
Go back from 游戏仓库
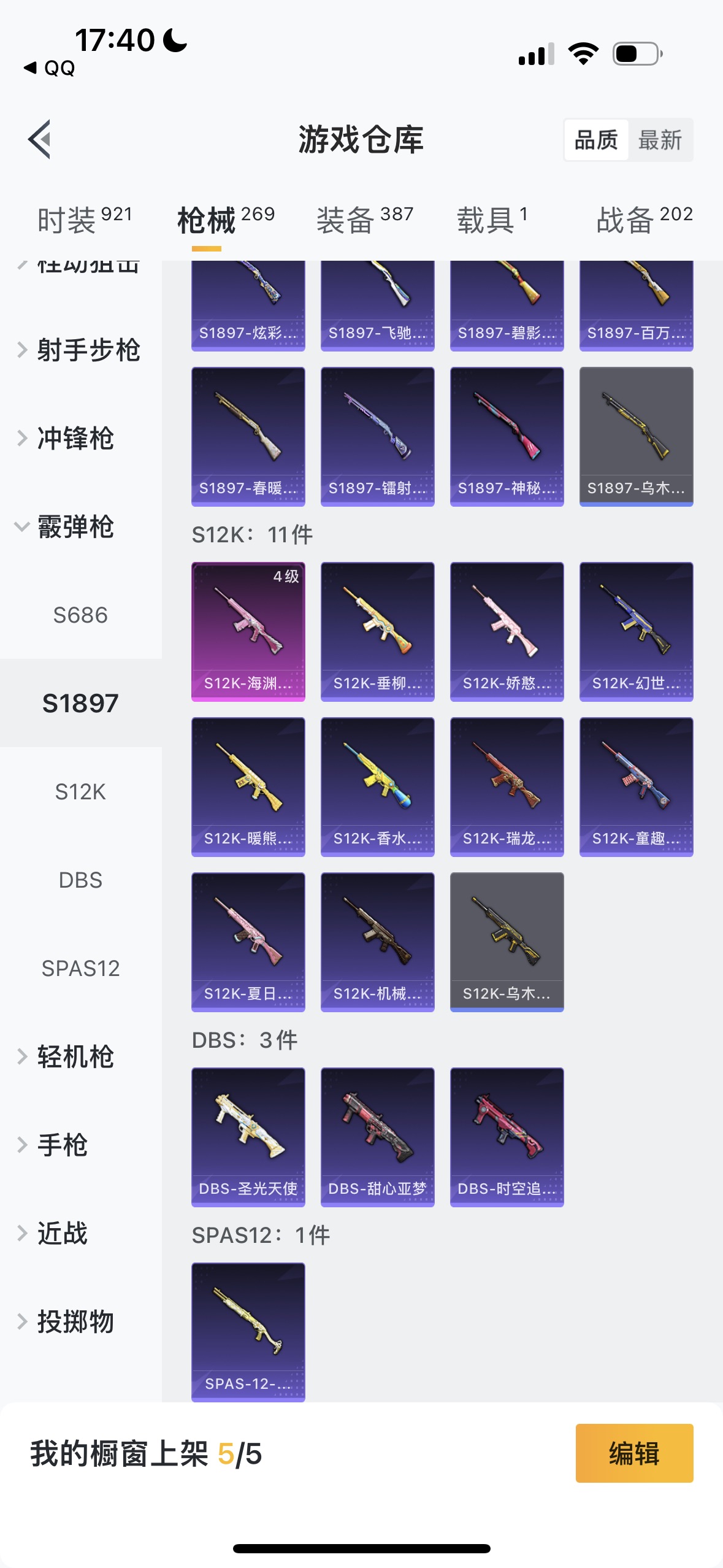tap(40, 139)
